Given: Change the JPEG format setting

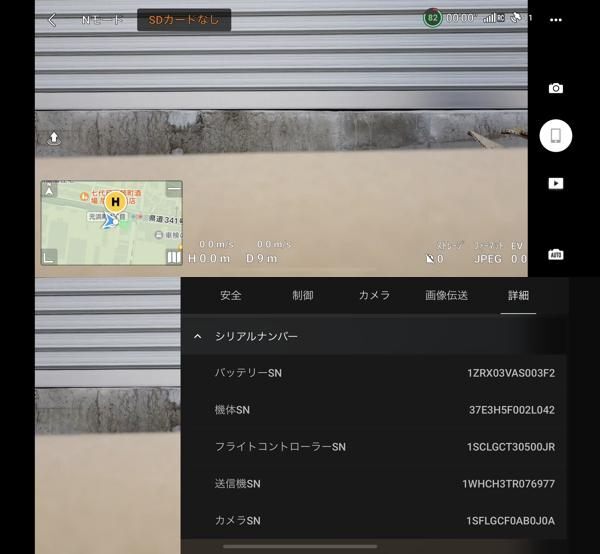Looking at the screenshot, I should pos(488,259).
